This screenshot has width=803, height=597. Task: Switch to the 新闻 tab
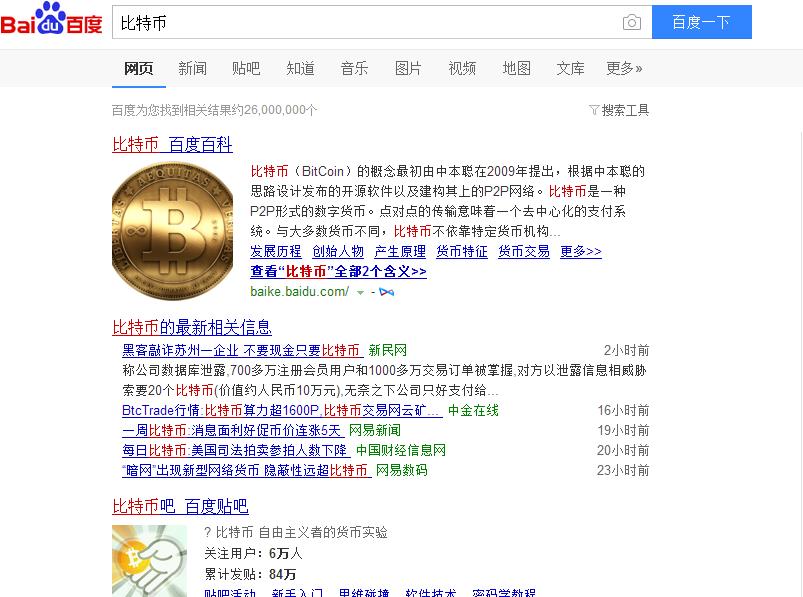(x=192, y=68)
